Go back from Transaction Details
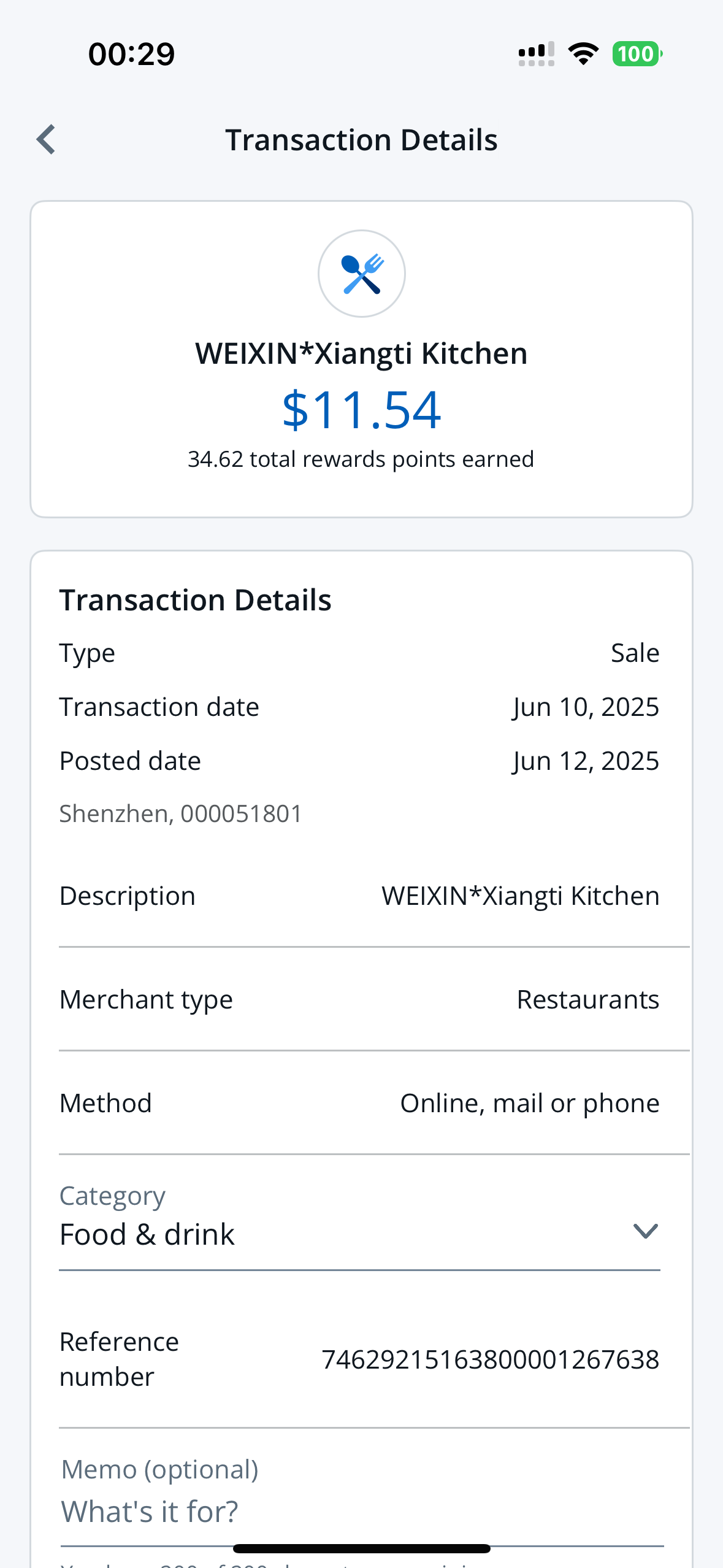The height and width of the screenshot is (1568, 723). coord(47,140)
